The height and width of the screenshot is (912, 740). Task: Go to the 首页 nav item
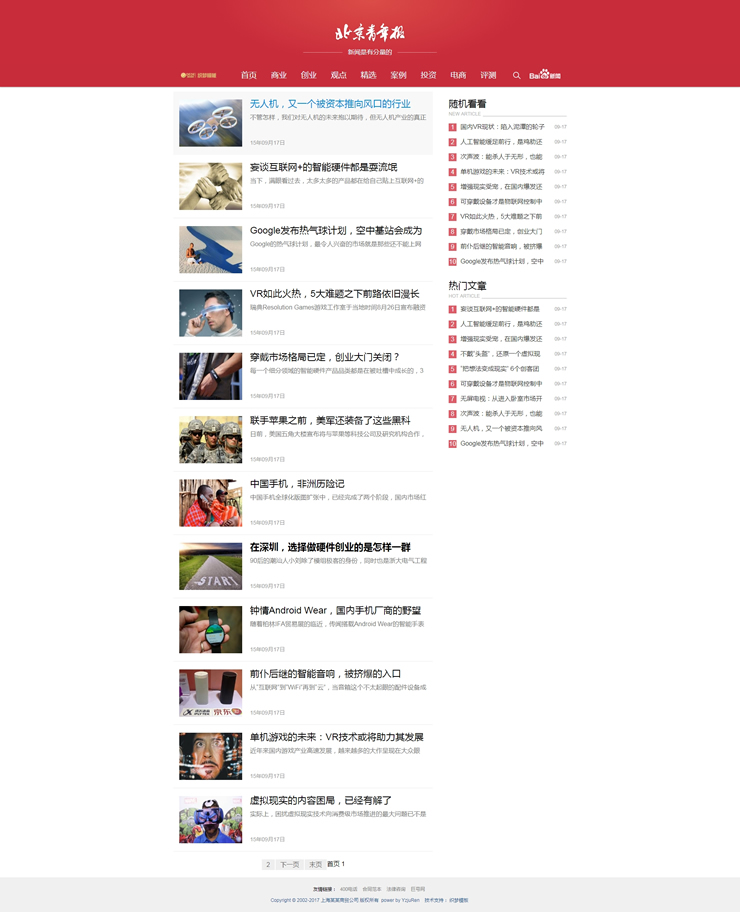coord(248,75)
